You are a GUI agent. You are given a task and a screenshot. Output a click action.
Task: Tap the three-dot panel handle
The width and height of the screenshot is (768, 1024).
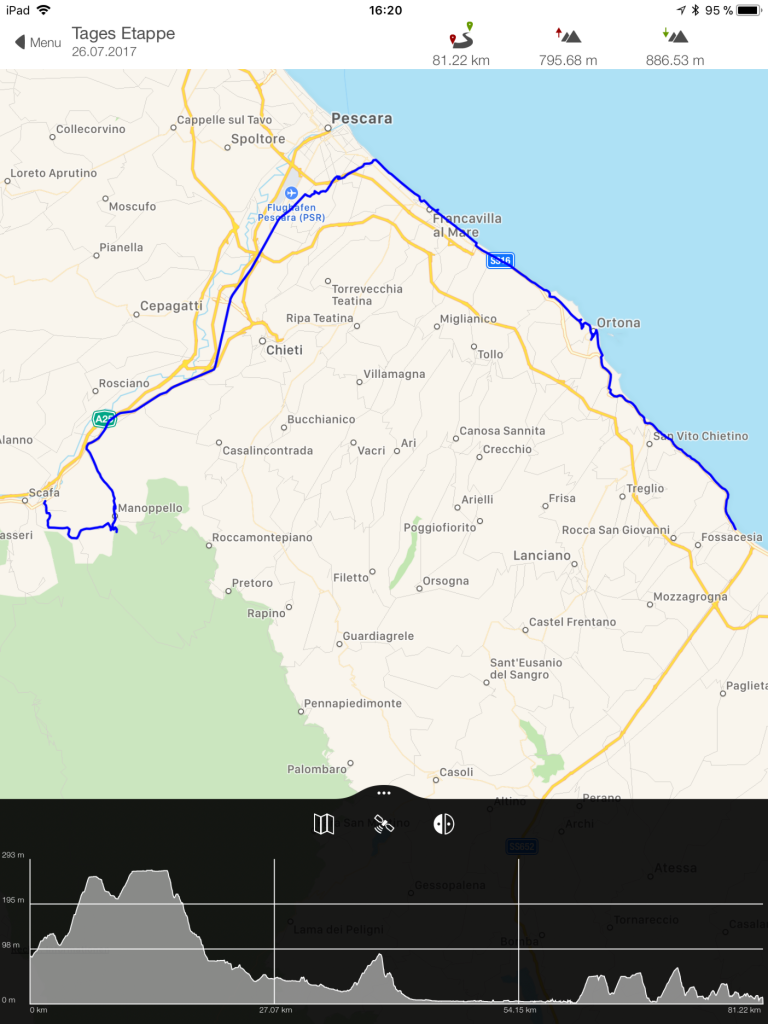tap(384, 792)
